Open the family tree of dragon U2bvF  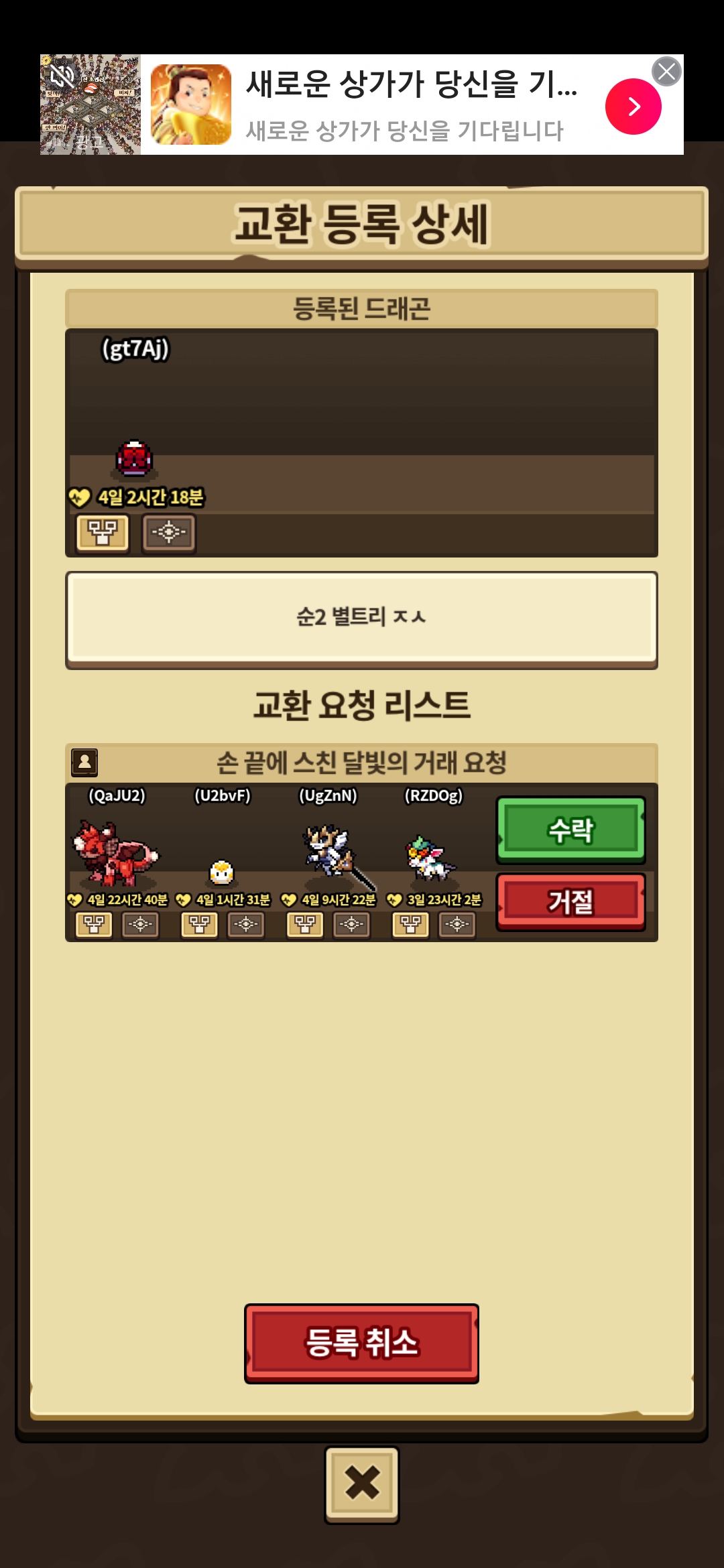pos(200,925)
